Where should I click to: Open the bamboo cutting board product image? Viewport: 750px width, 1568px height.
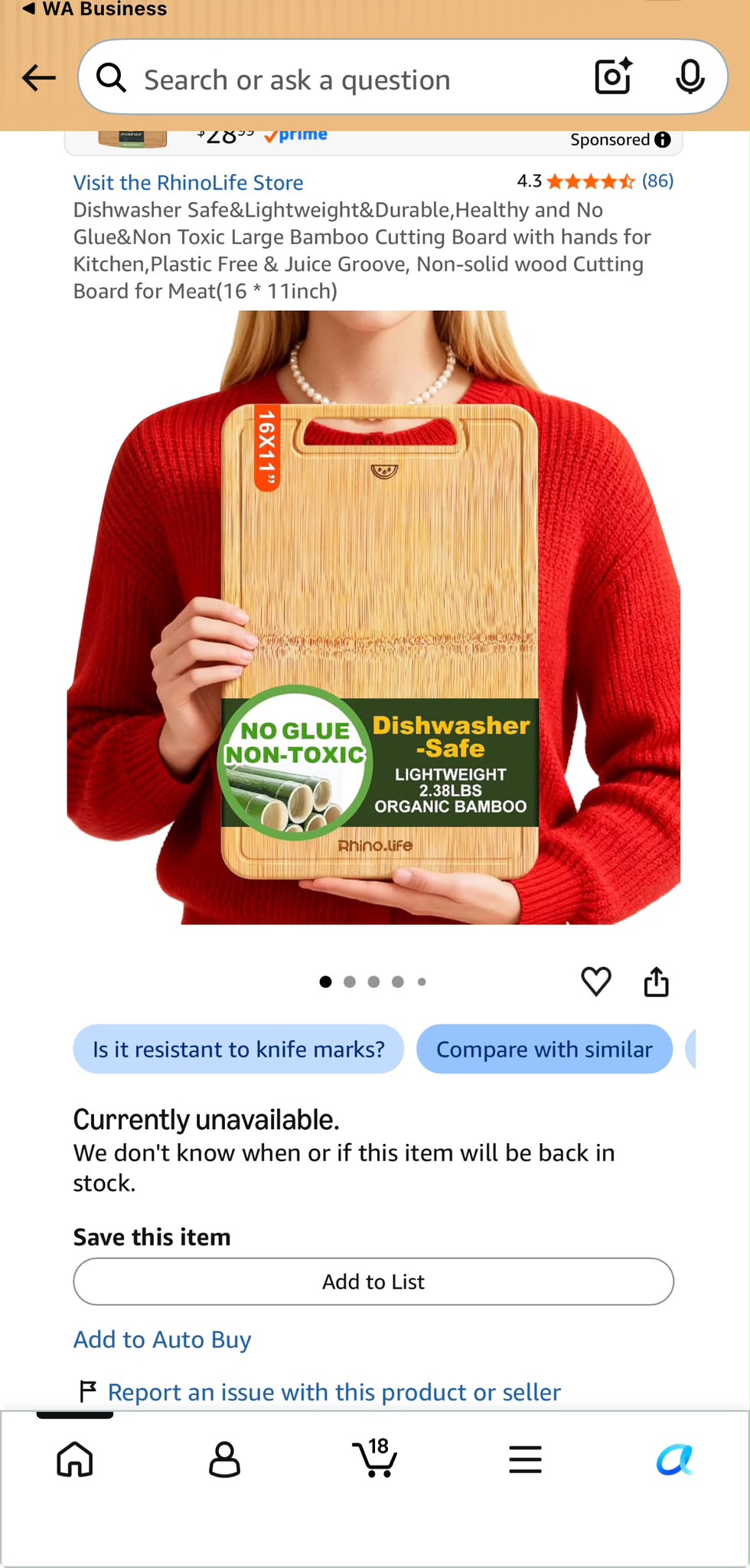click(x=373, y=617)
